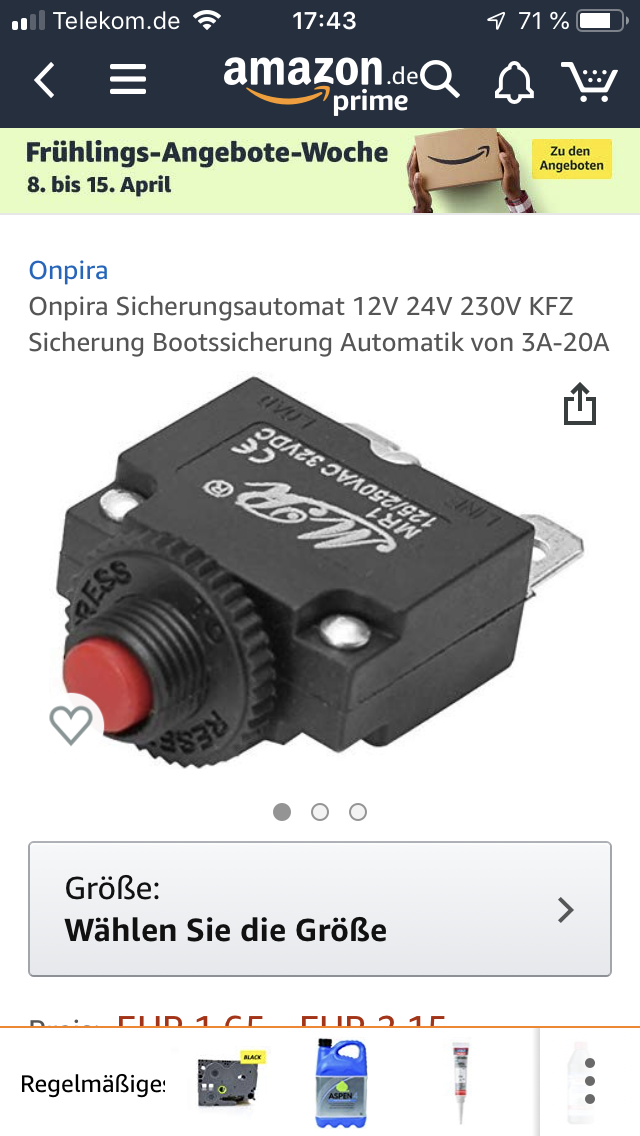Open the search magnifier
Image resolution: width=640 pixels, height=1136 pixels.
click(x=440, y=80)
